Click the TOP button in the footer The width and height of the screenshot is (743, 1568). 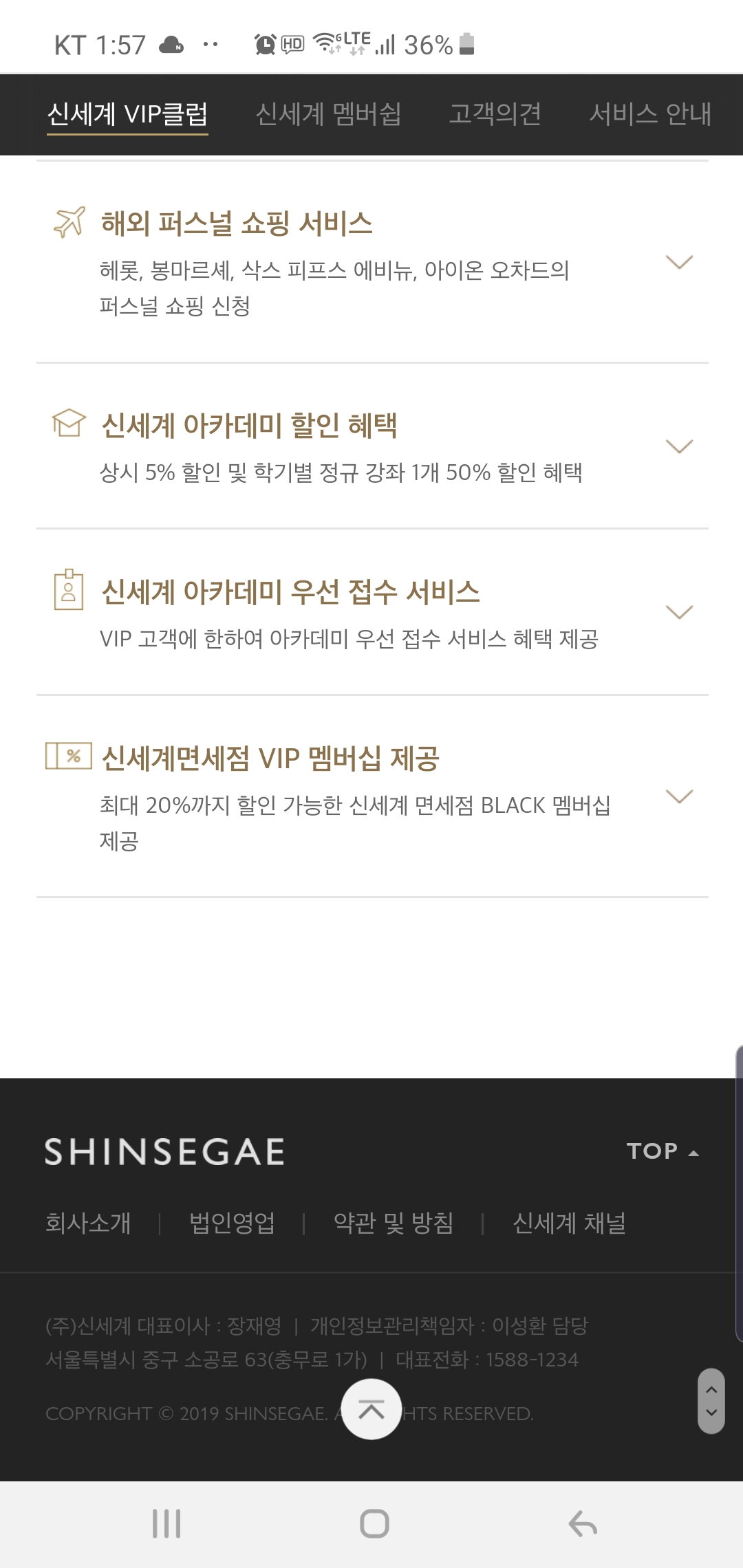point(663,1151)
